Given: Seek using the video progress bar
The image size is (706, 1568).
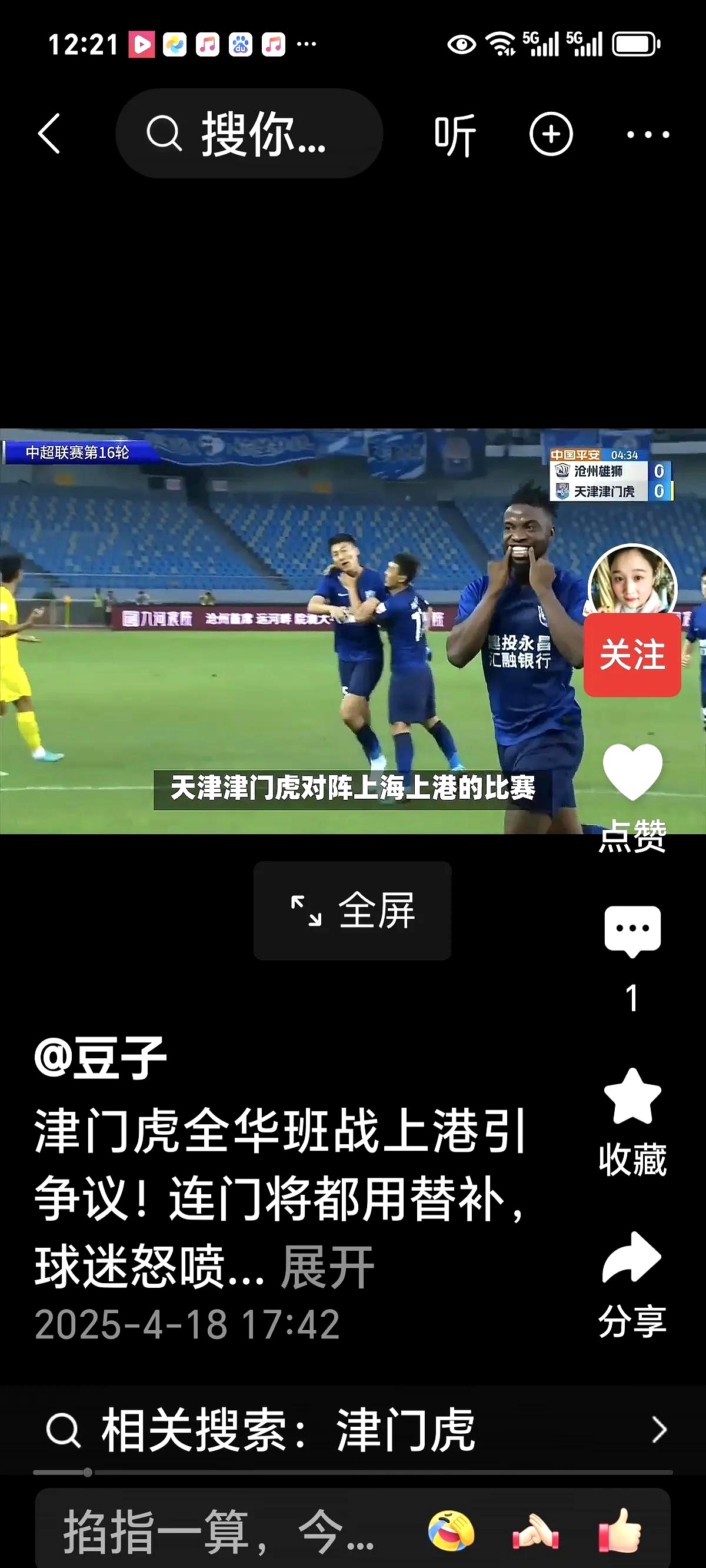Looking at the screenshot, I should point(353,1473).
